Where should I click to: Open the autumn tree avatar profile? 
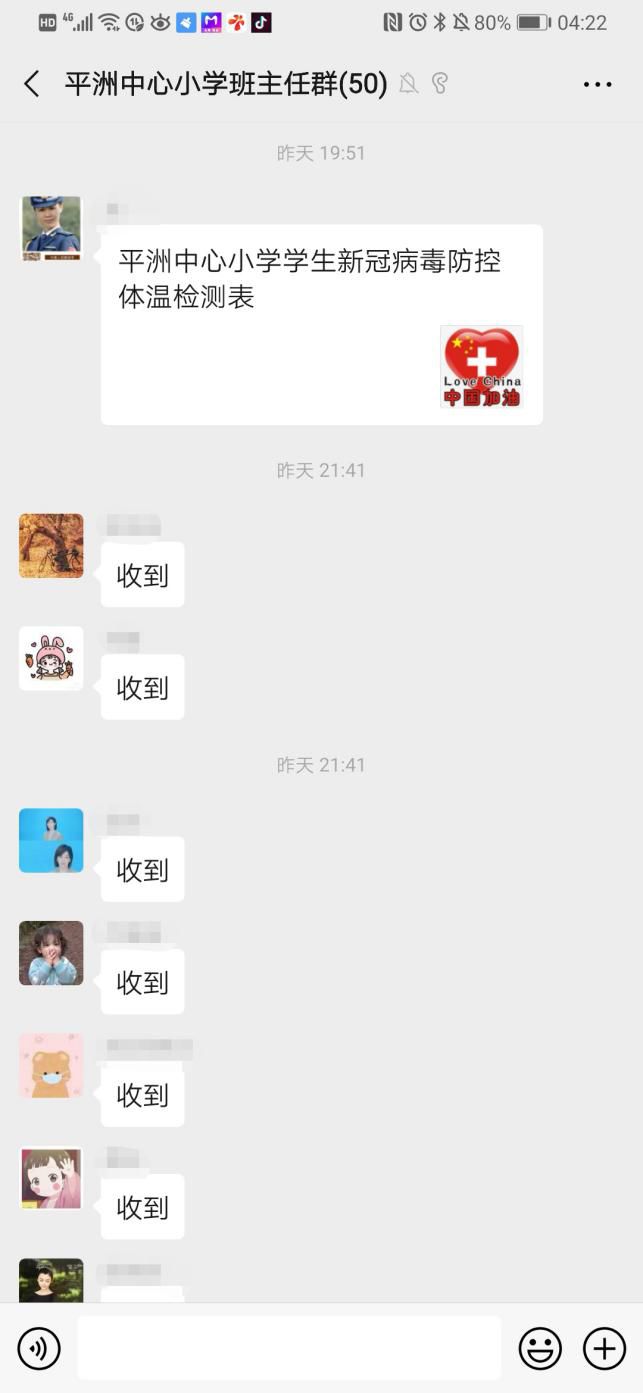point(51,546)
